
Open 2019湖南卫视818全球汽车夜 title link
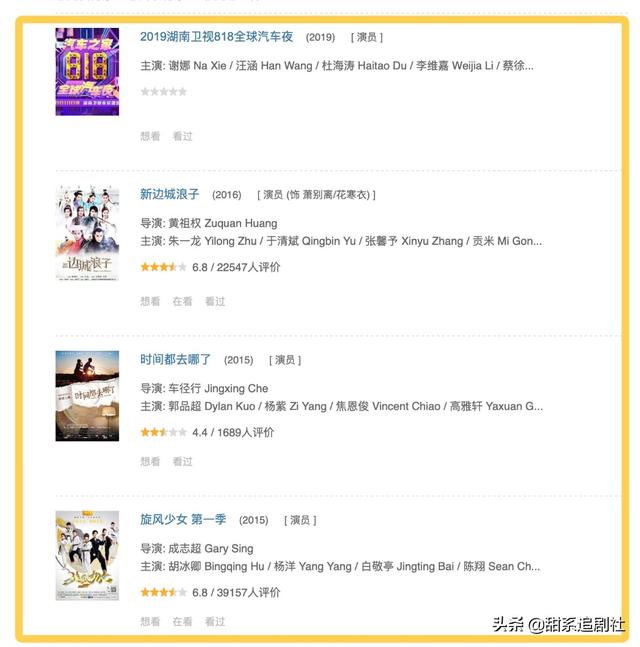[216, 37]
